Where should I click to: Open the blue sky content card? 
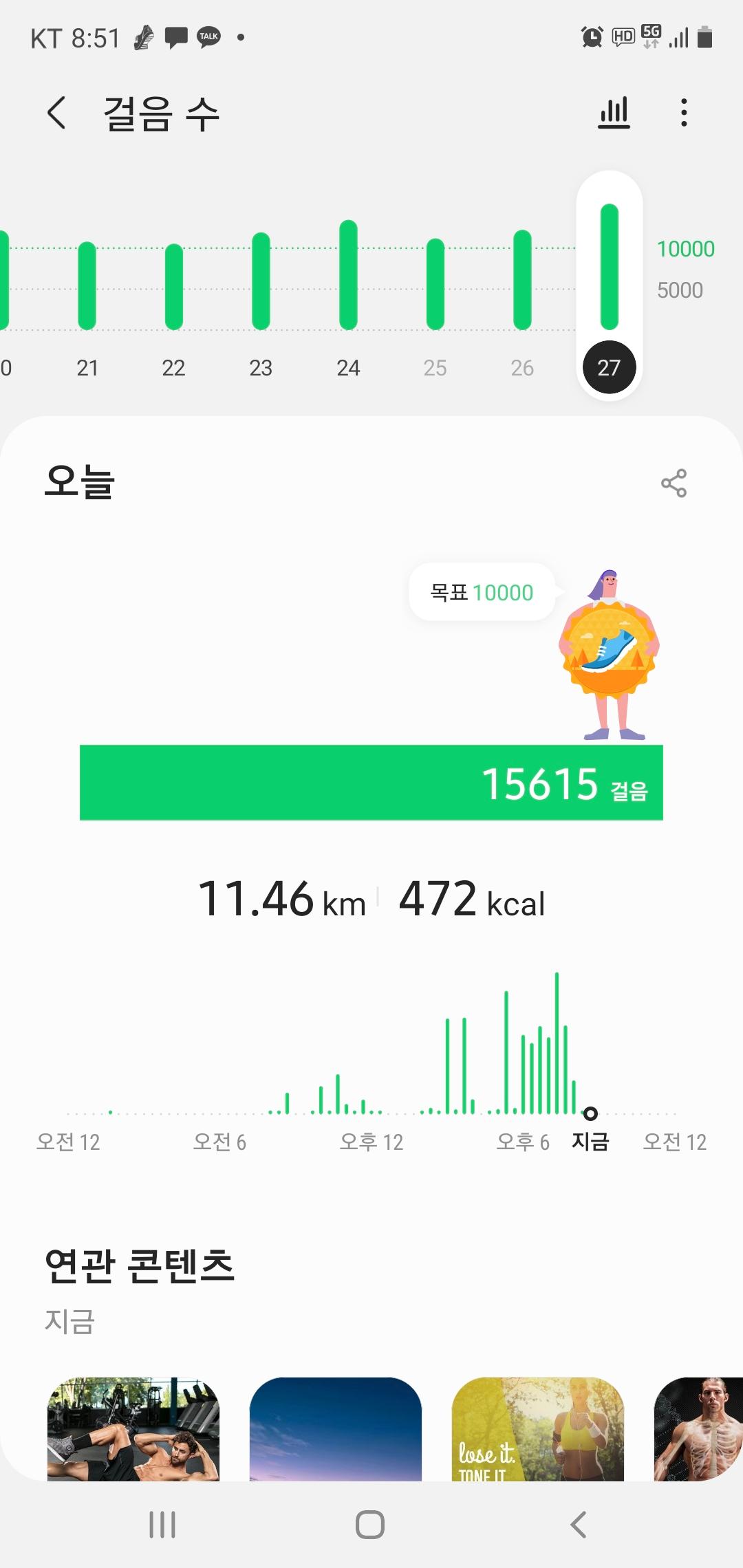click(x=336, y=1429)
